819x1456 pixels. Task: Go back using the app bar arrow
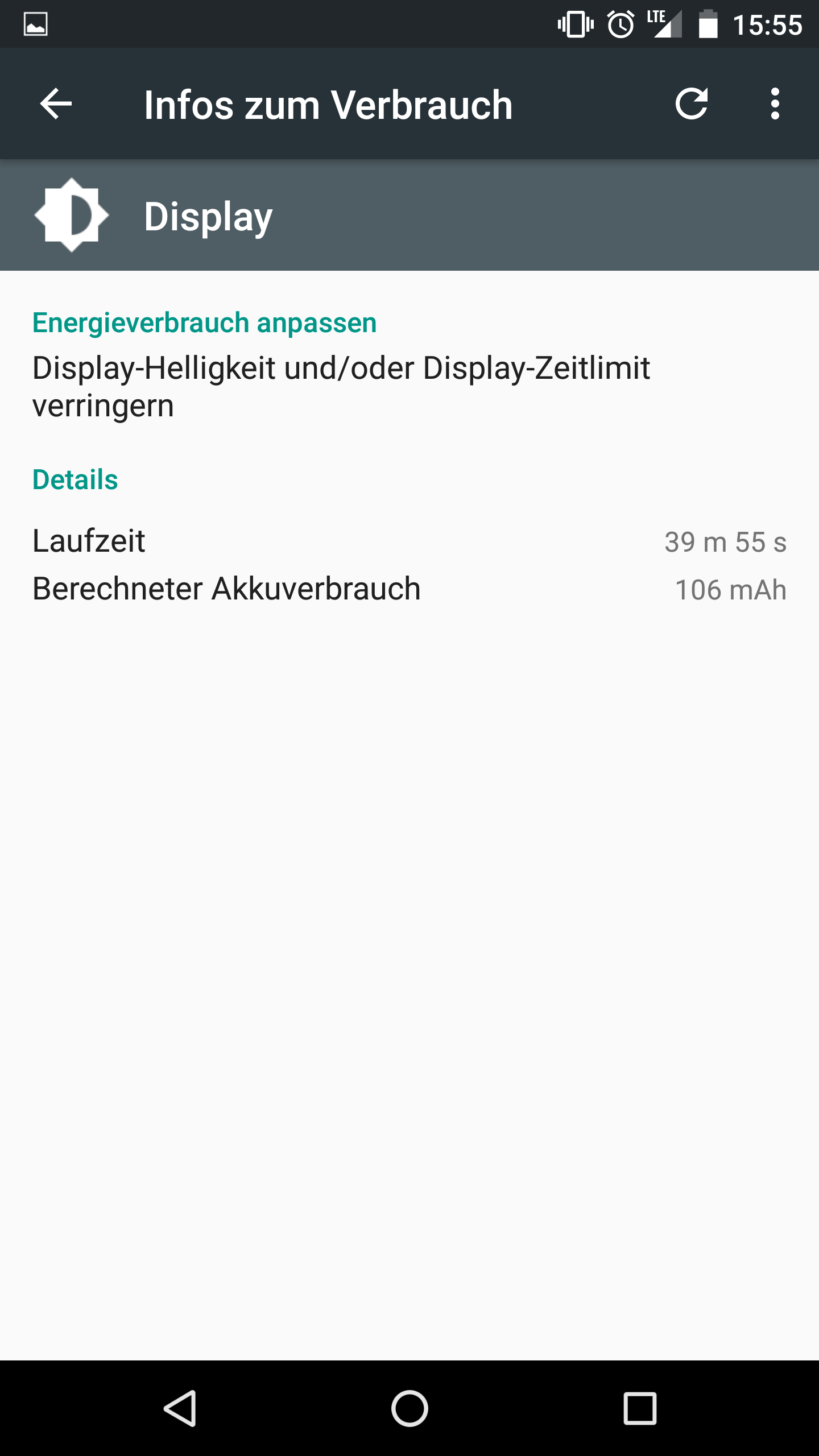pyautogui.click(x=56, y=104)
